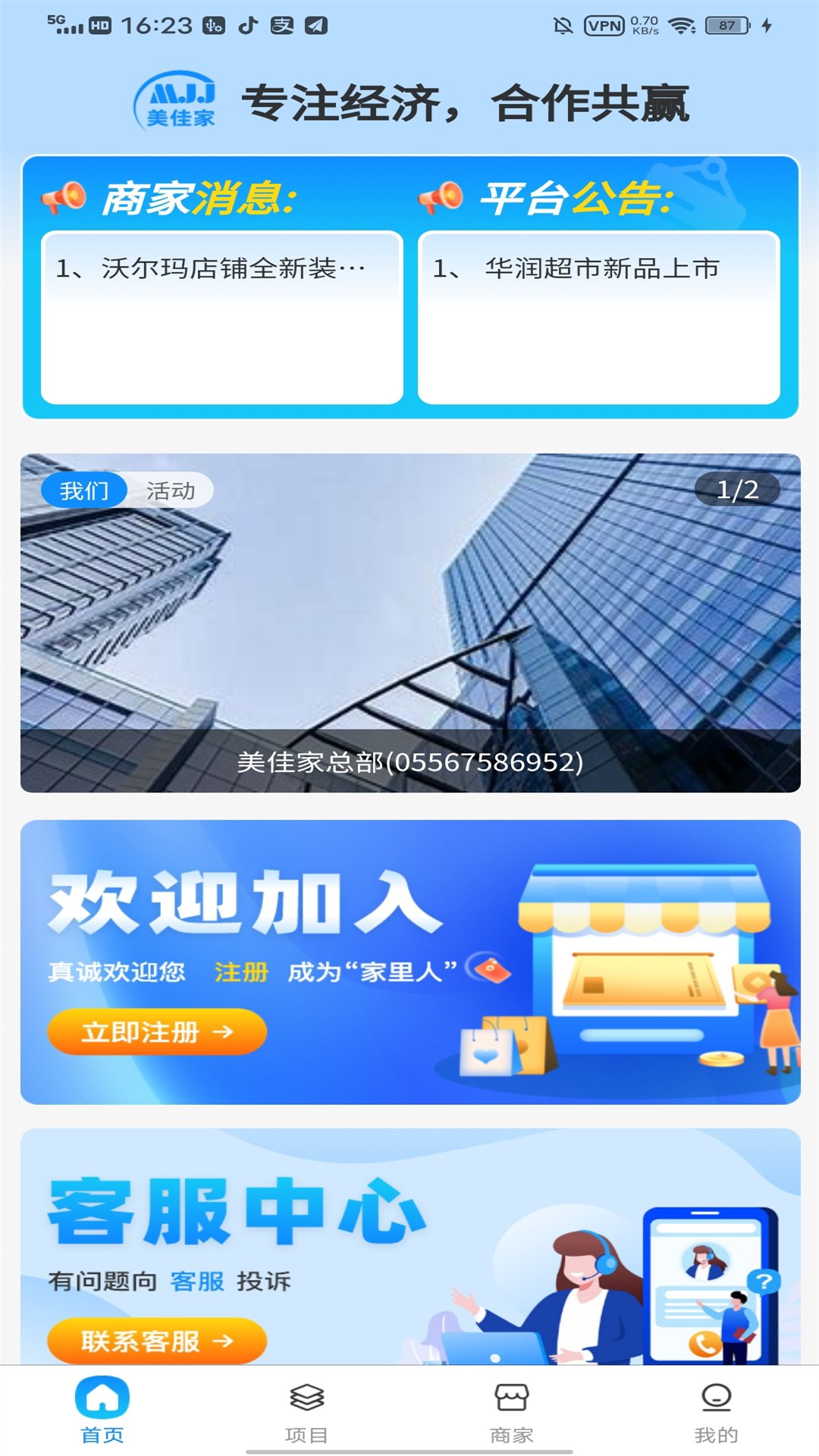Switch to the 活动 tab on the banner
819x1456 pixels.
[x=170, y=491]
